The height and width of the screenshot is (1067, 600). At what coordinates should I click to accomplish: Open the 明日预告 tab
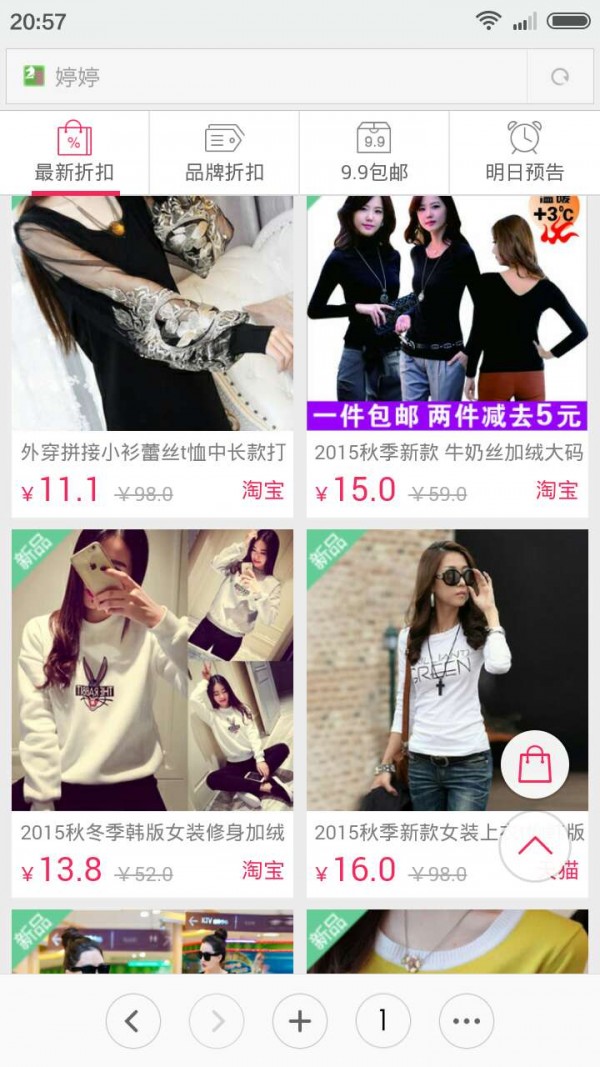tap(524, 152)
